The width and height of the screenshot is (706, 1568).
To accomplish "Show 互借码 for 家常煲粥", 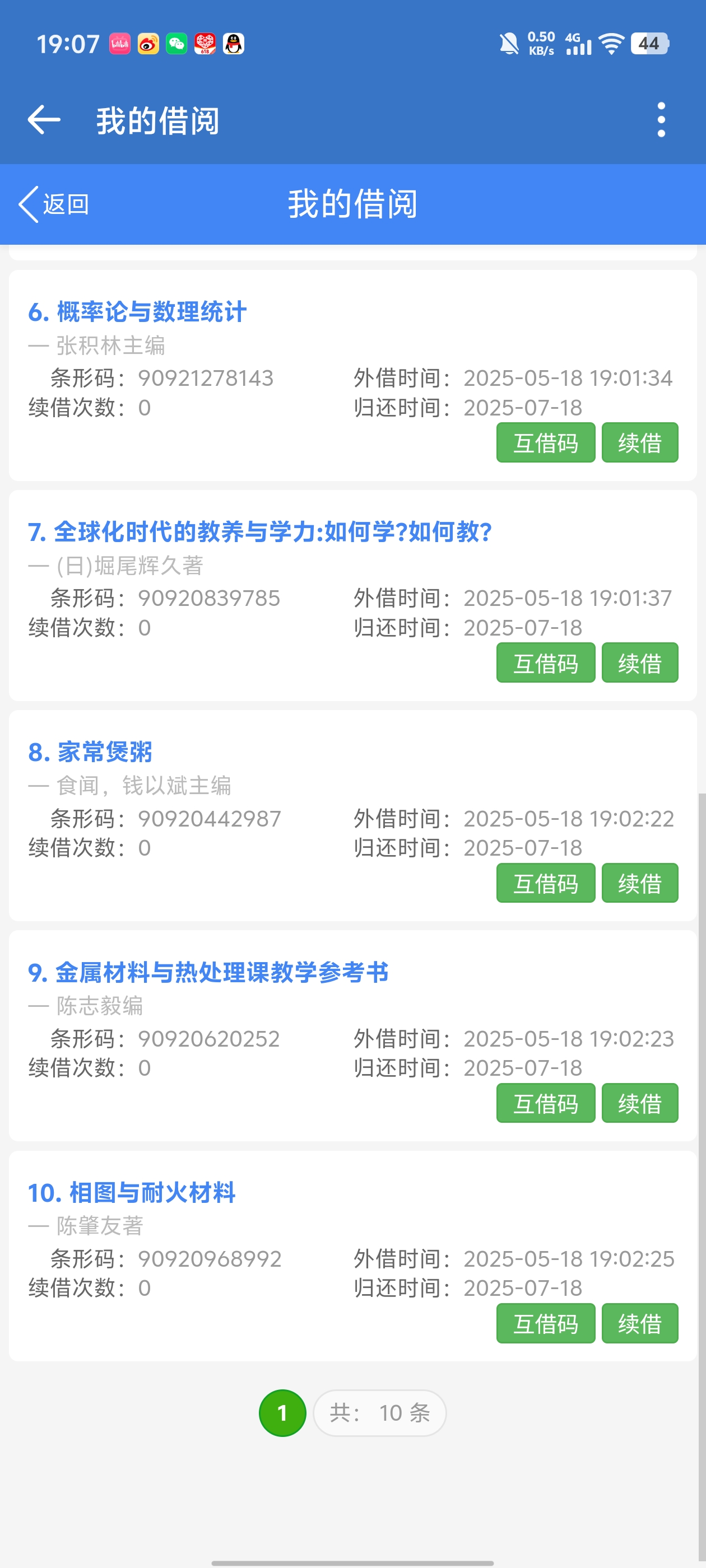I will 545,883.
